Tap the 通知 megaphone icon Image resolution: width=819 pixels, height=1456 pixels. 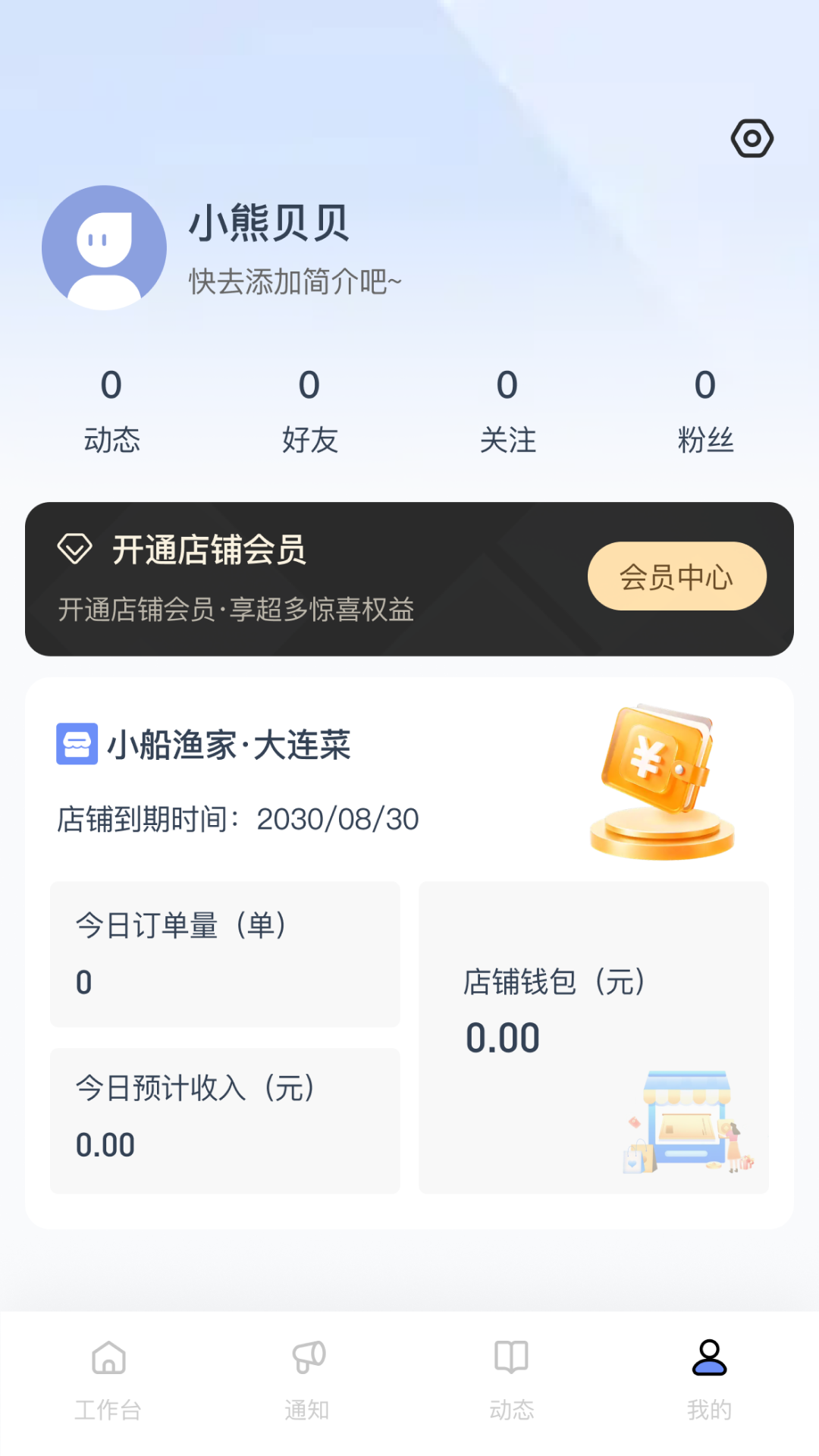point(307,1357)
